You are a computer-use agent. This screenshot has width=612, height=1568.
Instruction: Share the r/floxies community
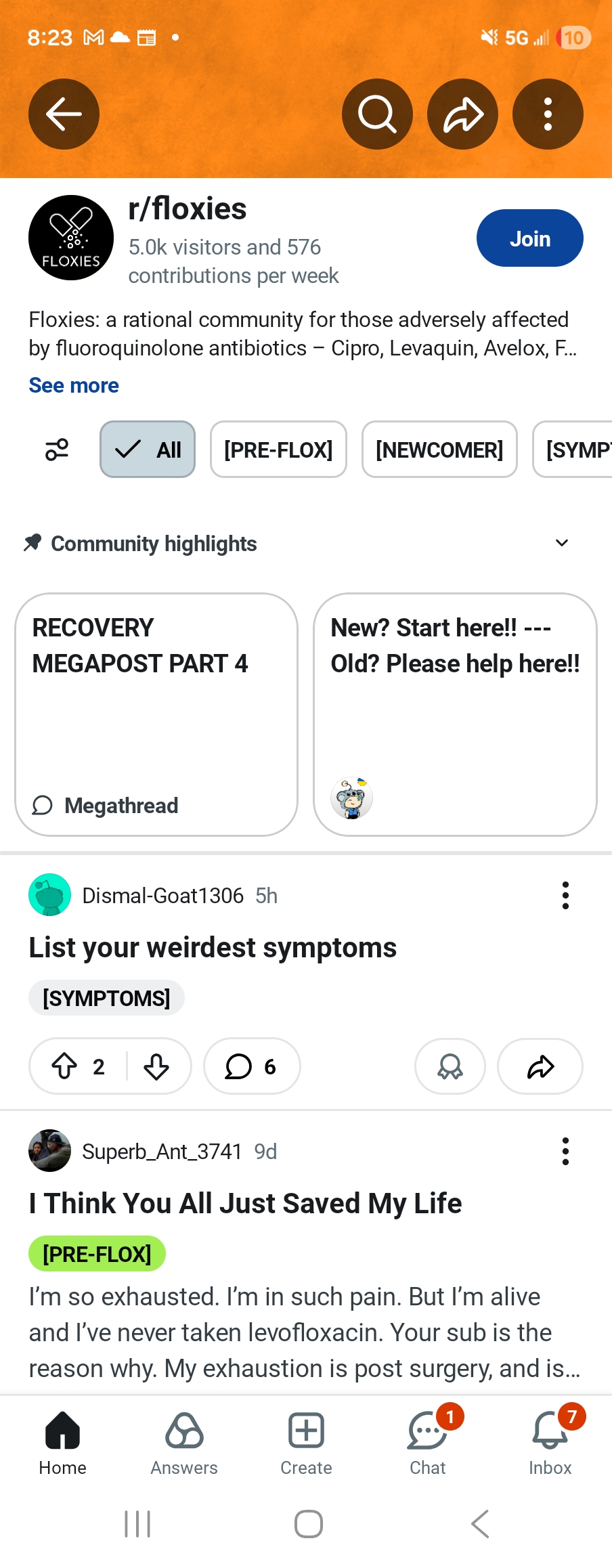coord(462,114)
